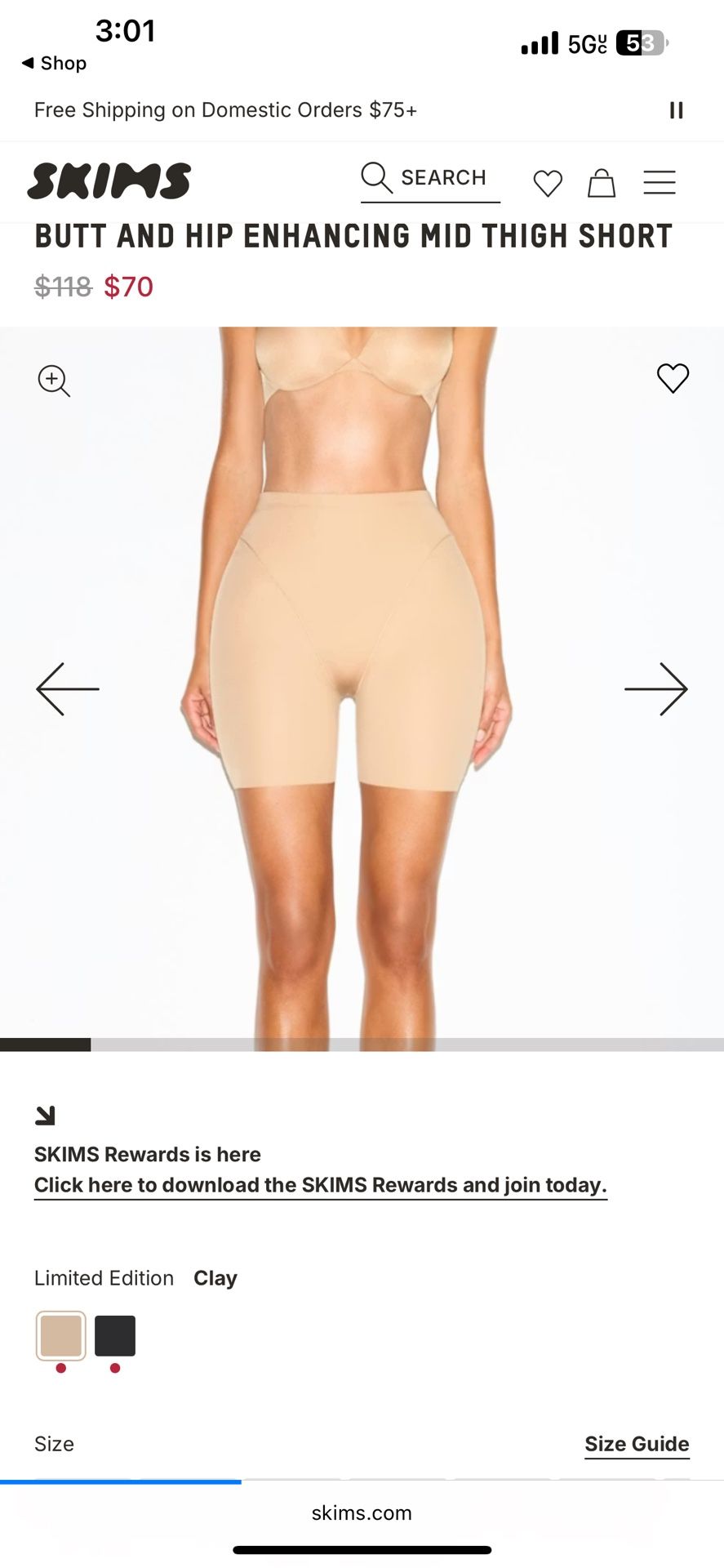Select the black color swatch
724x1568 pixels.
point(115,1336)
